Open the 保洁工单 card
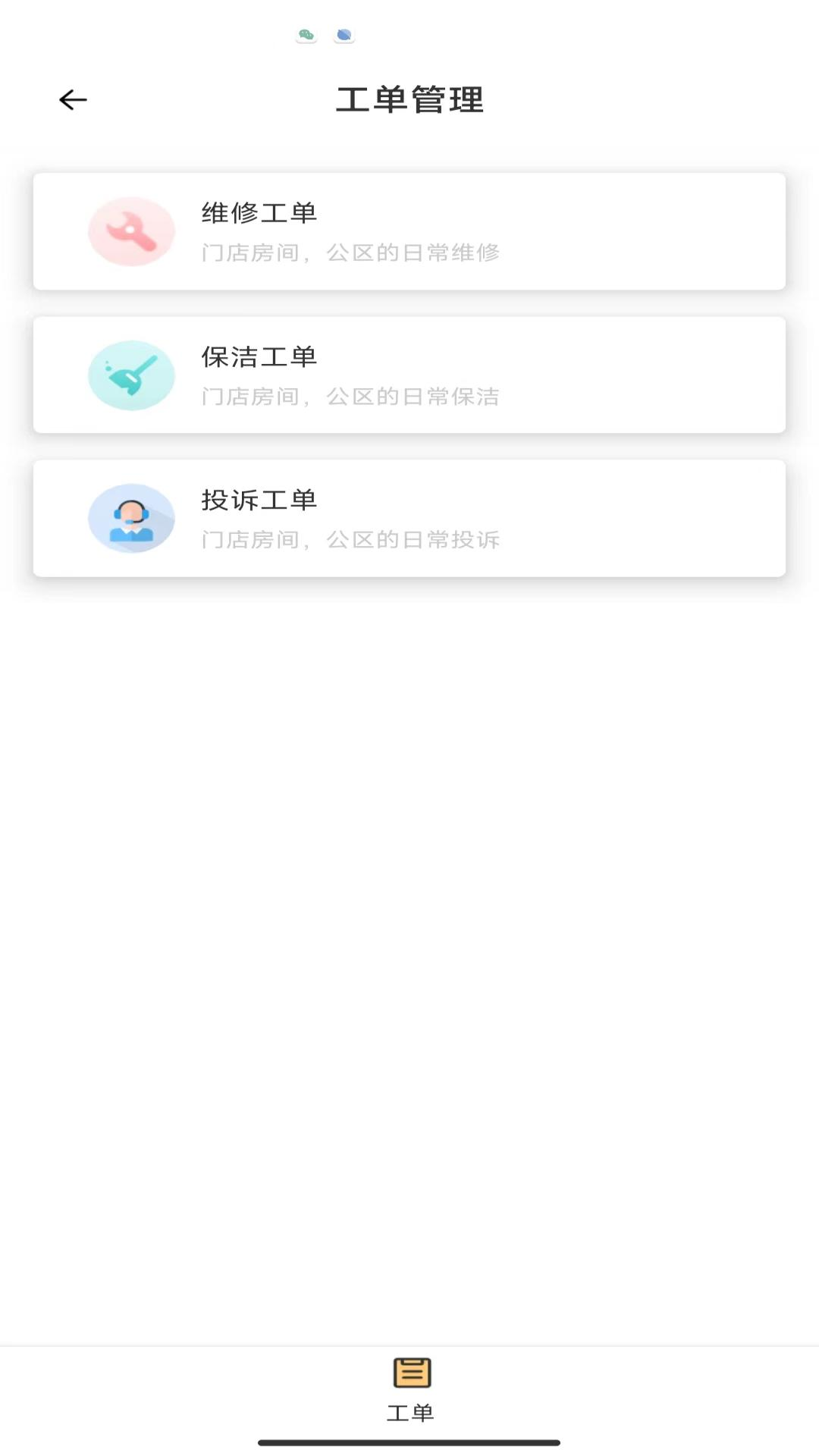The width and height of the screenshot is (819, 1456). click(x=409, y=375)
